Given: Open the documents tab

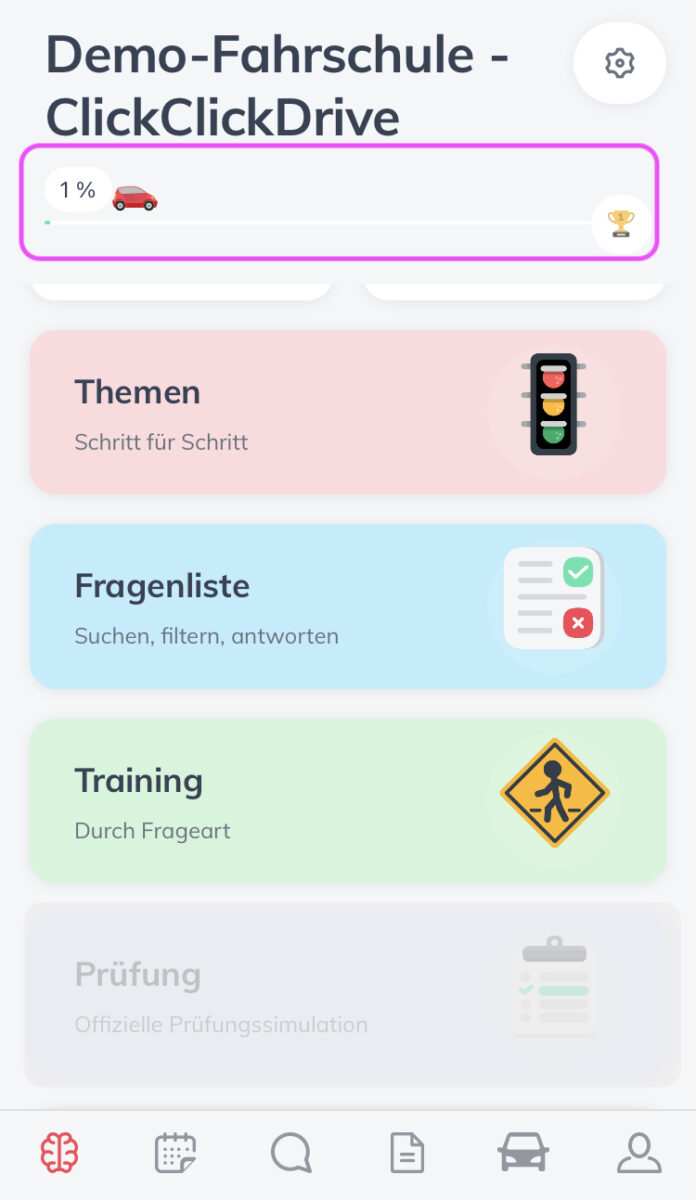Looking at the screenshot, I should point(407,1153).
